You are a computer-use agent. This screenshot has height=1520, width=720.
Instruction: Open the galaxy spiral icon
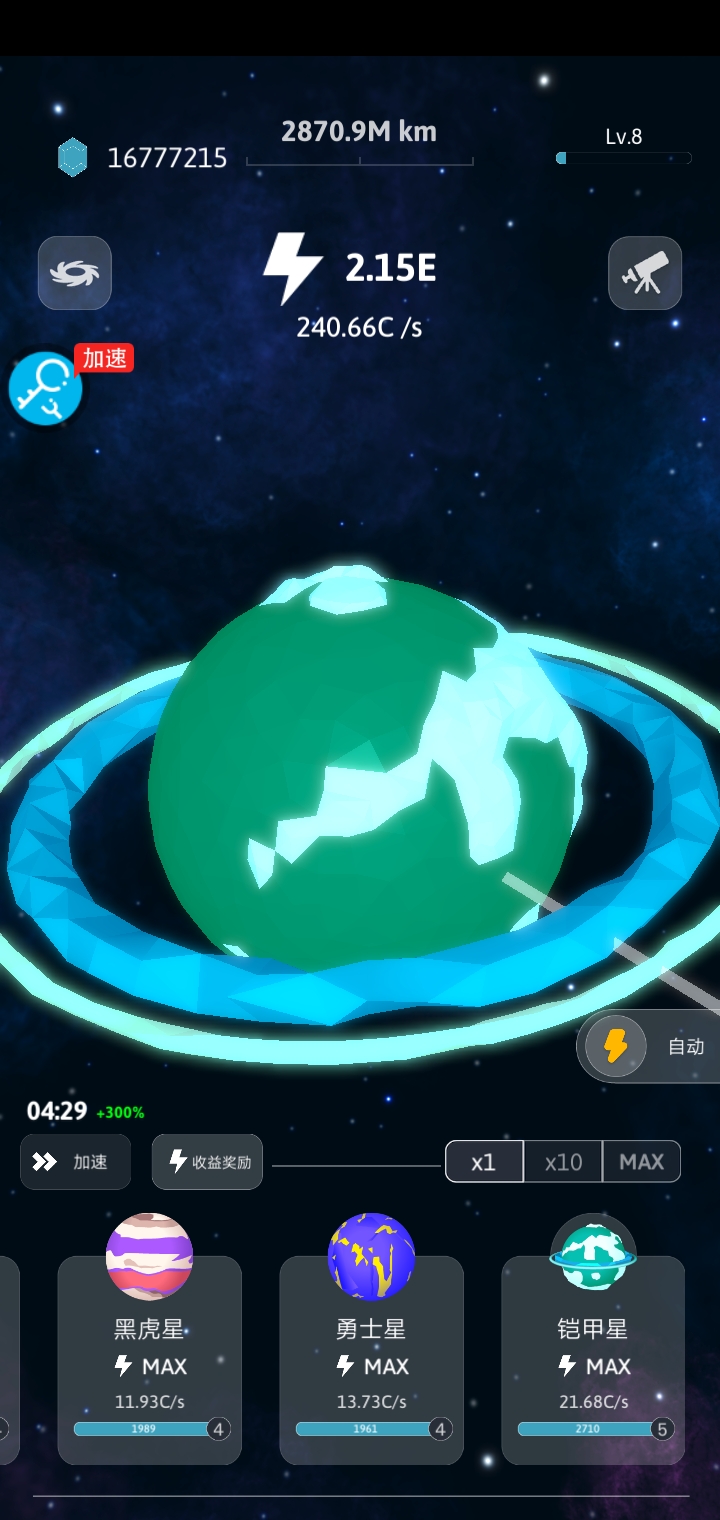[x=75, y=273]
